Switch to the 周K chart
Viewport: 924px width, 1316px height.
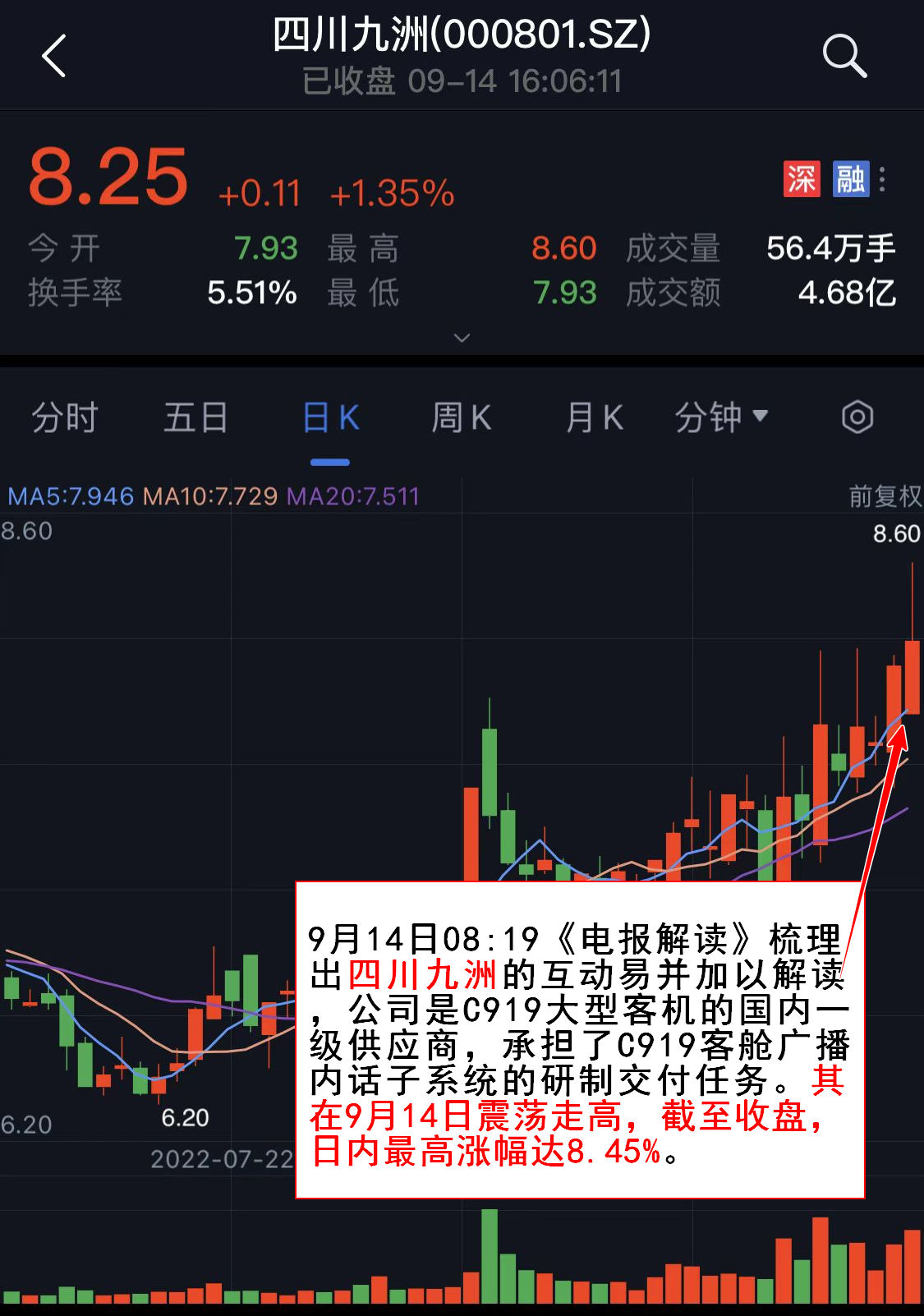coord(462,418)
